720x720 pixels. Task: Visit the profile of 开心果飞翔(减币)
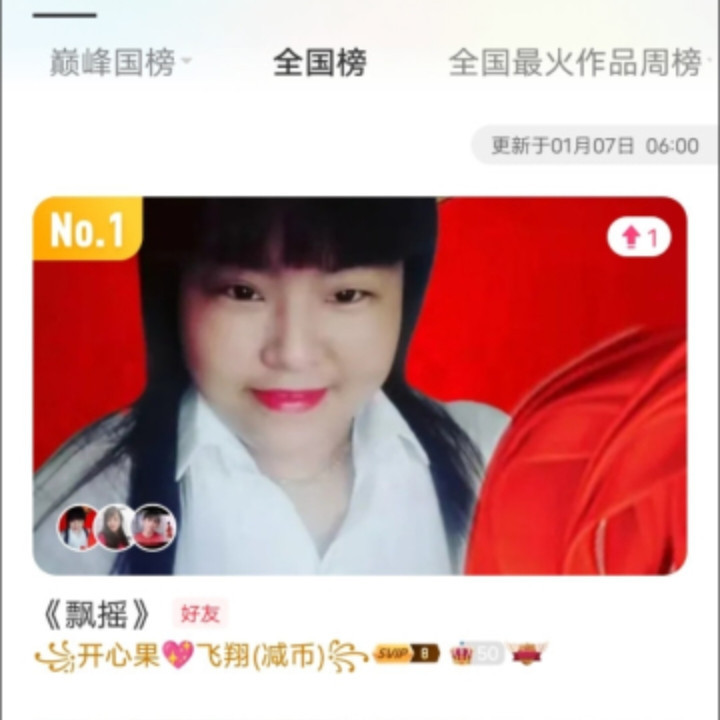click(201, 655)
